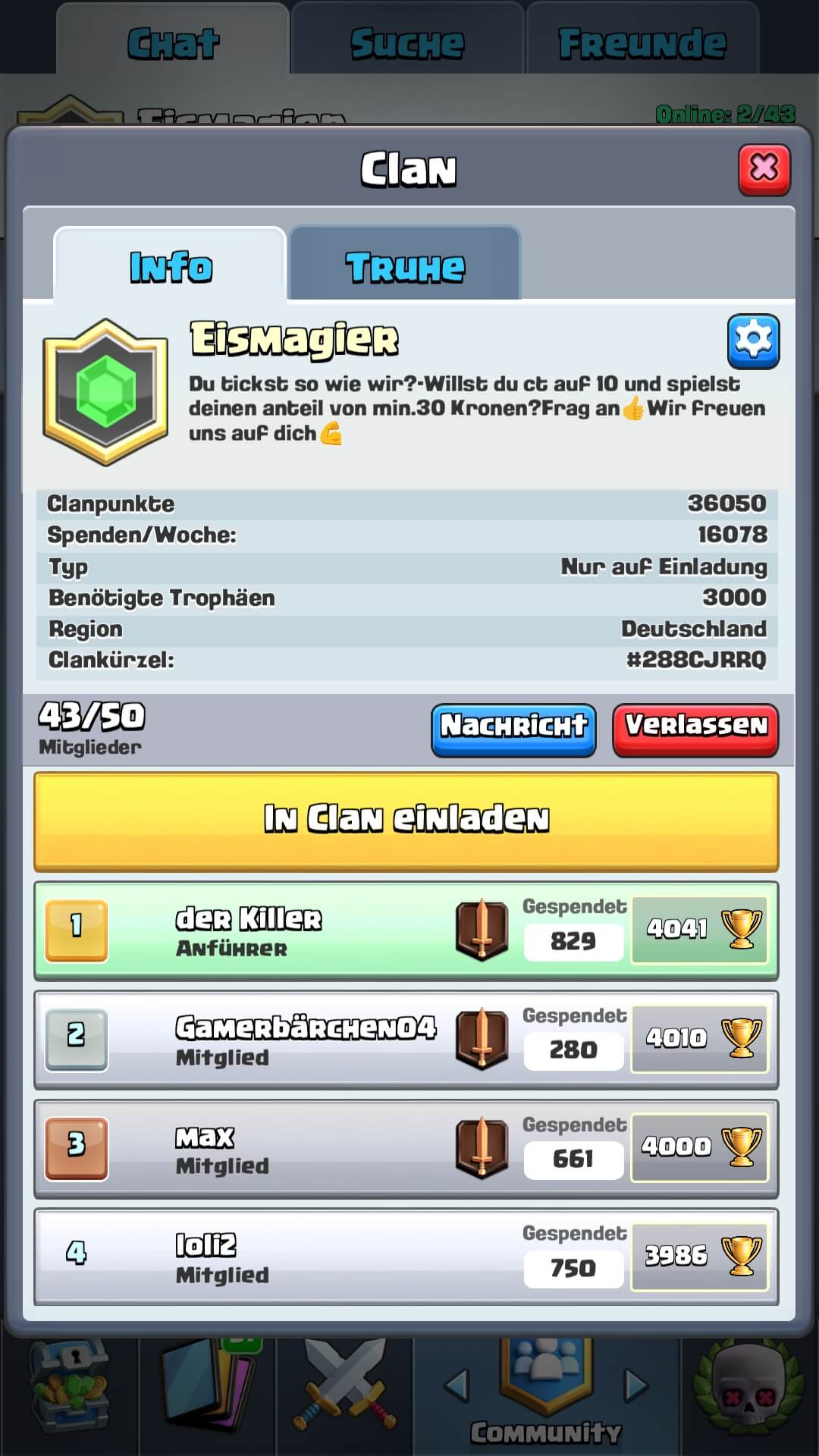Open member loli2's row

point(303,1257)
